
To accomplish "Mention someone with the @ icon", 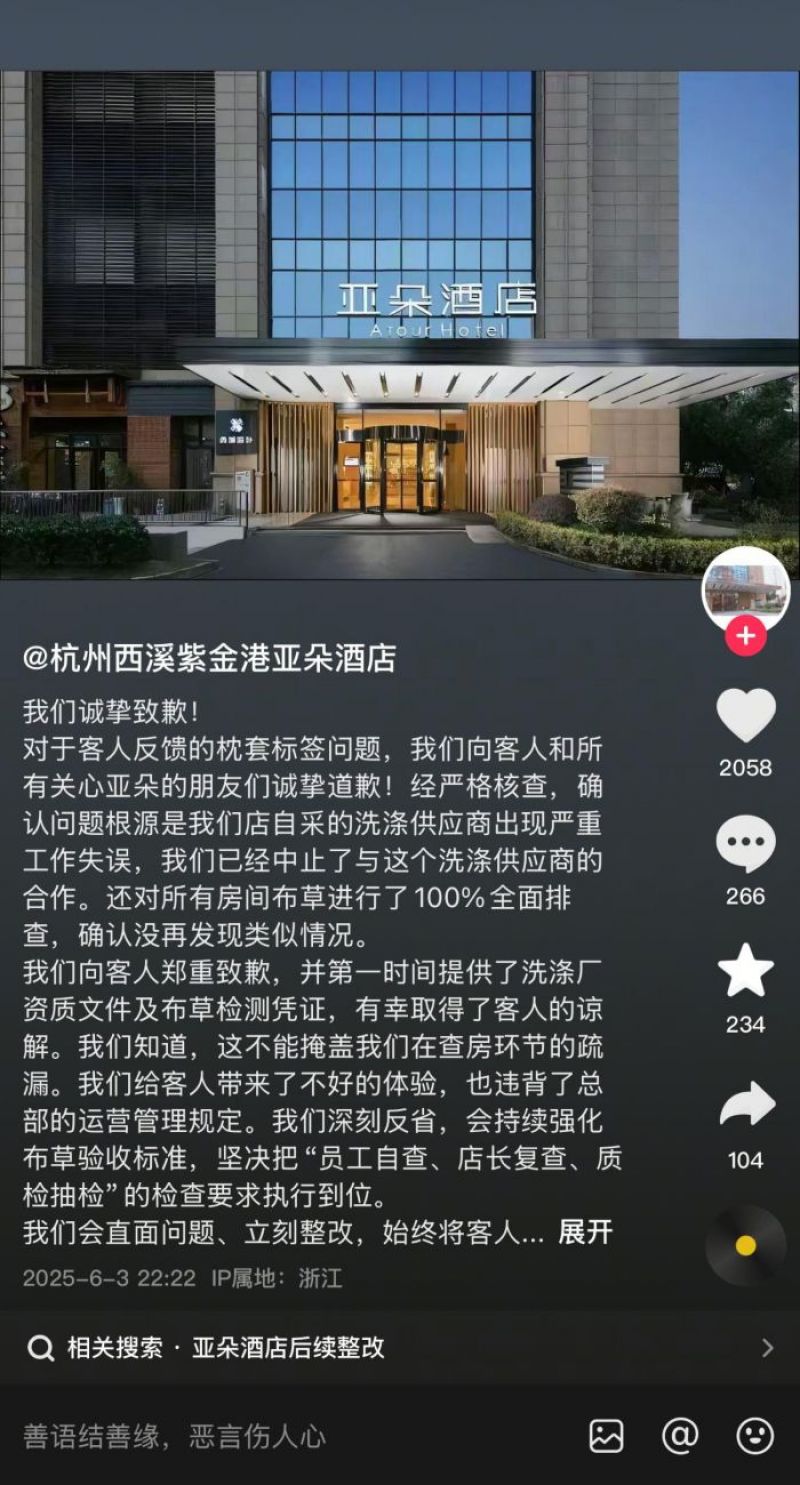I will (x=680, y=1436).
